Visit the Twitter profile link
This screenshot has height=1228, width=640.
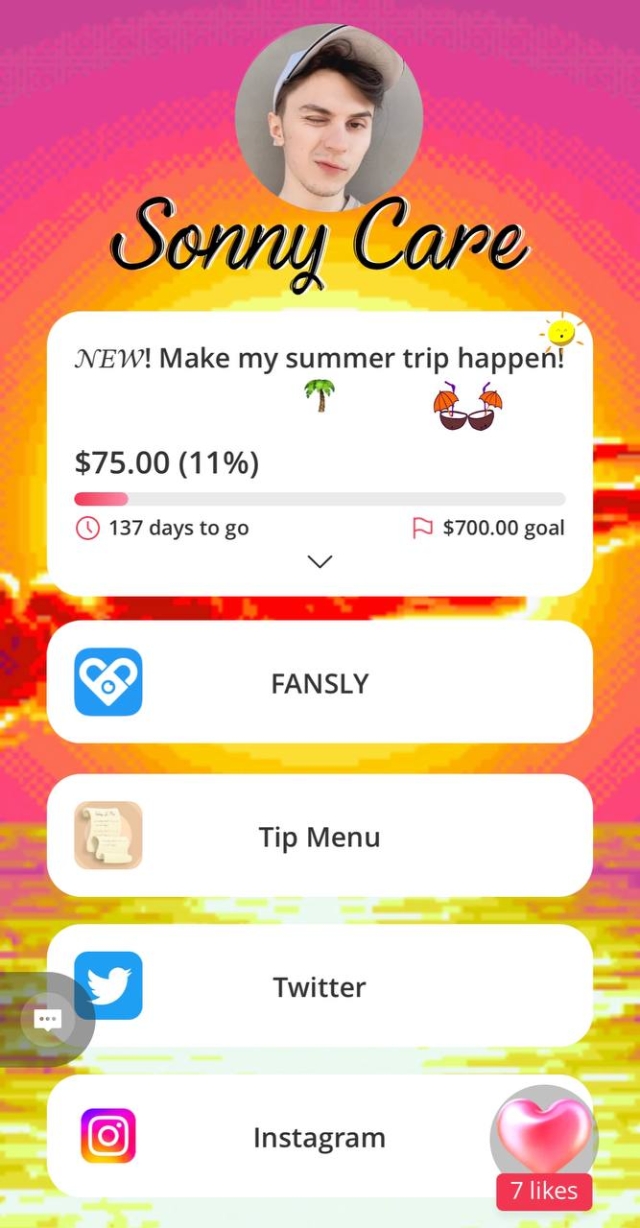click(x=320, y=987)
